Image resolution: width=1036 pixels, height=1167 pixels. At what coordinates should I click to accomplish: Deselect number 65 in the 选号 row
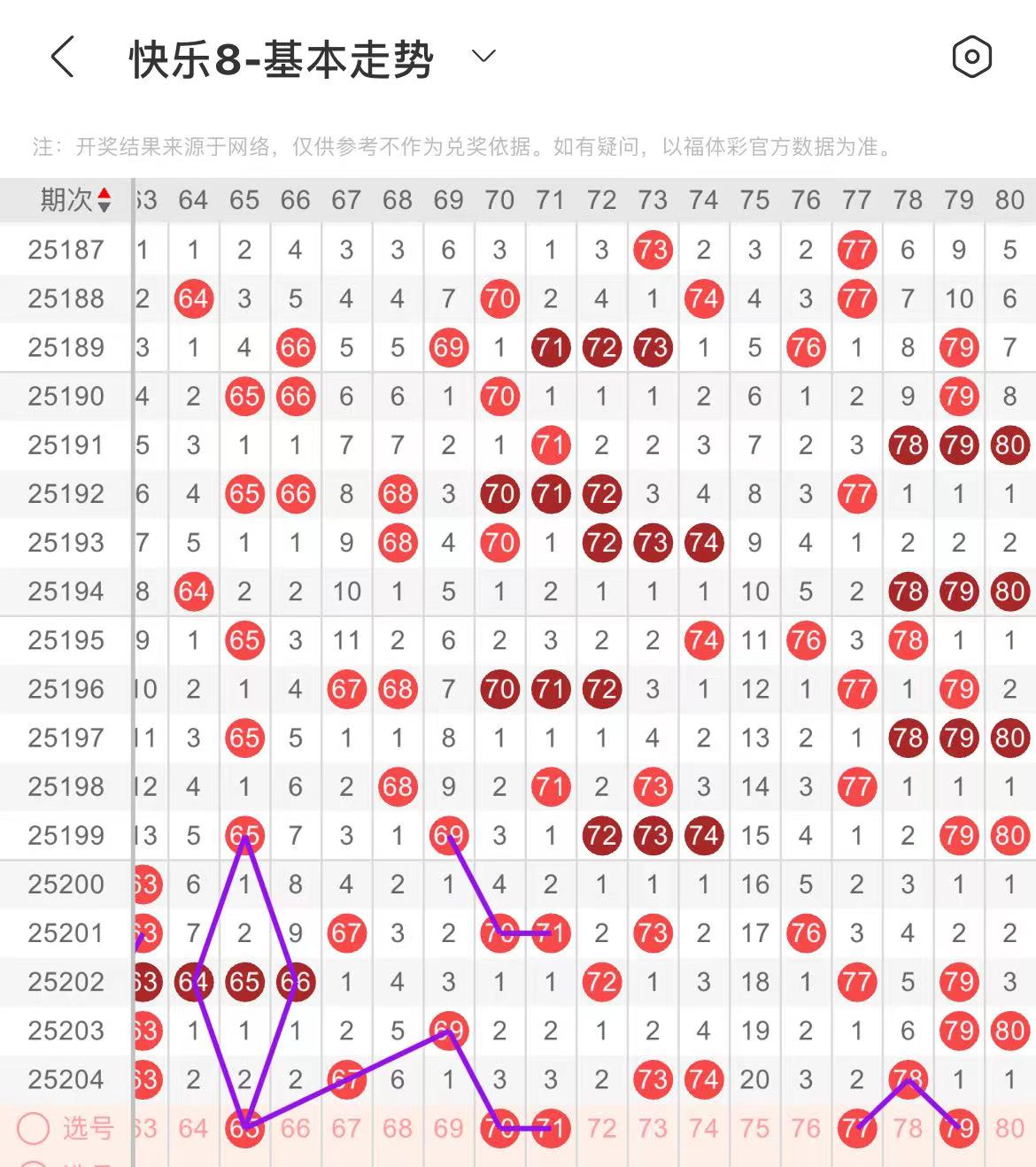coord(244,1129)
